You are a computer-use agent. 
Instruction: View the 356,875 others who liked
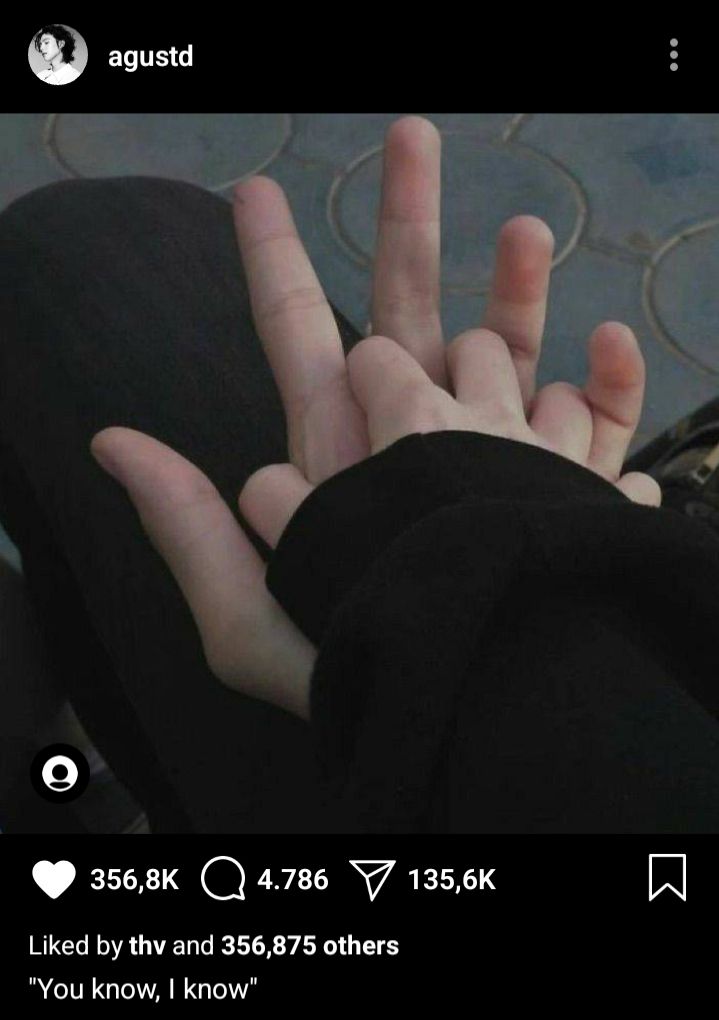(309, 945)
